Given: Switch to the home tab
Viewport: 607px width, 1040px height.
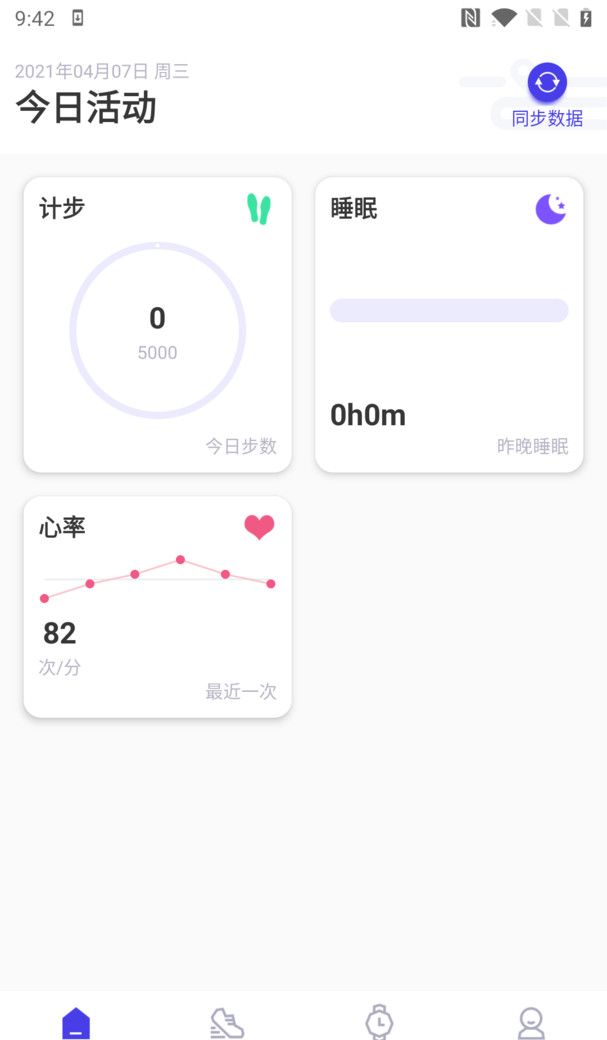Looking at the screenshot, I should pyautogui.click(x=76, y=1022).
